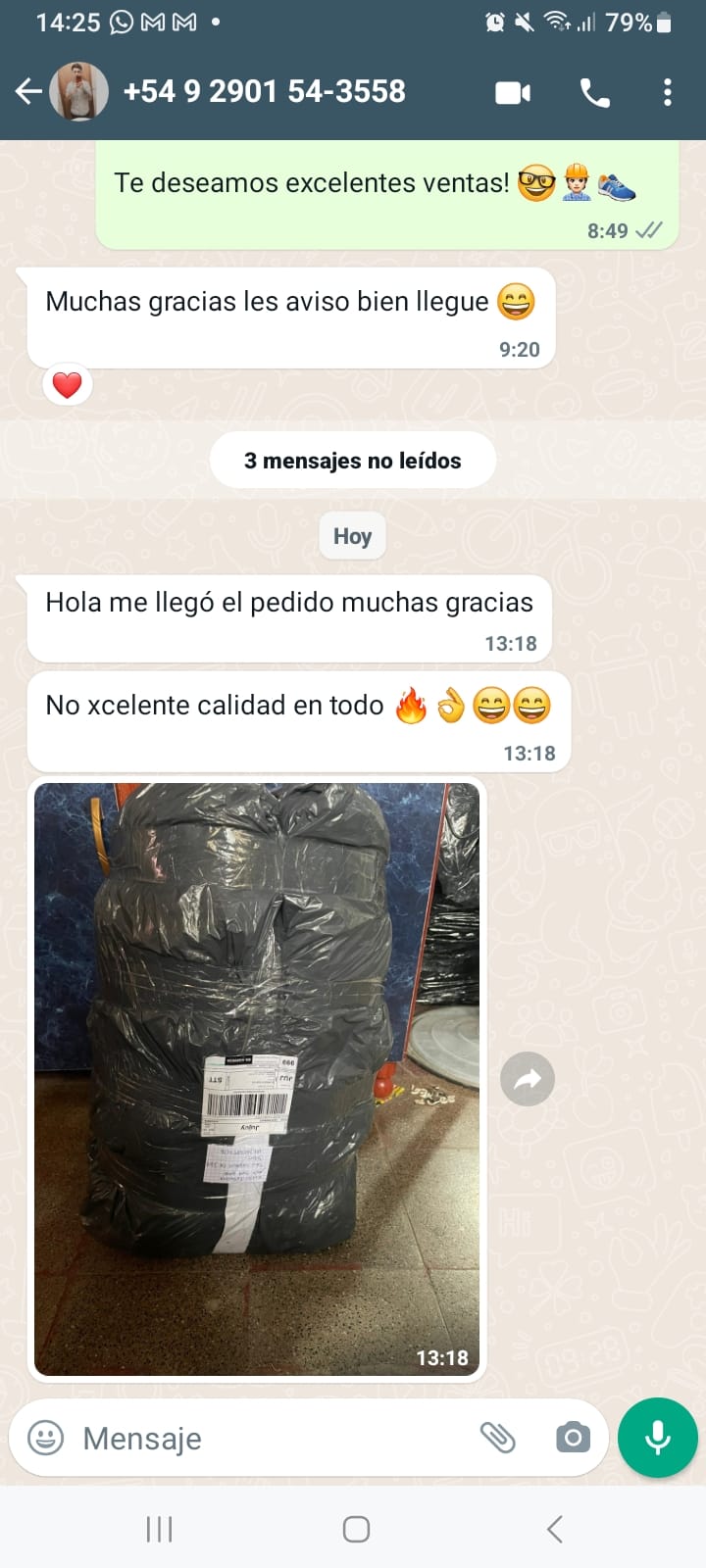This screenshot has height=1568, width=706.
Task: Focus the Mensaje text field
Action: click(x=265, y=1438)
